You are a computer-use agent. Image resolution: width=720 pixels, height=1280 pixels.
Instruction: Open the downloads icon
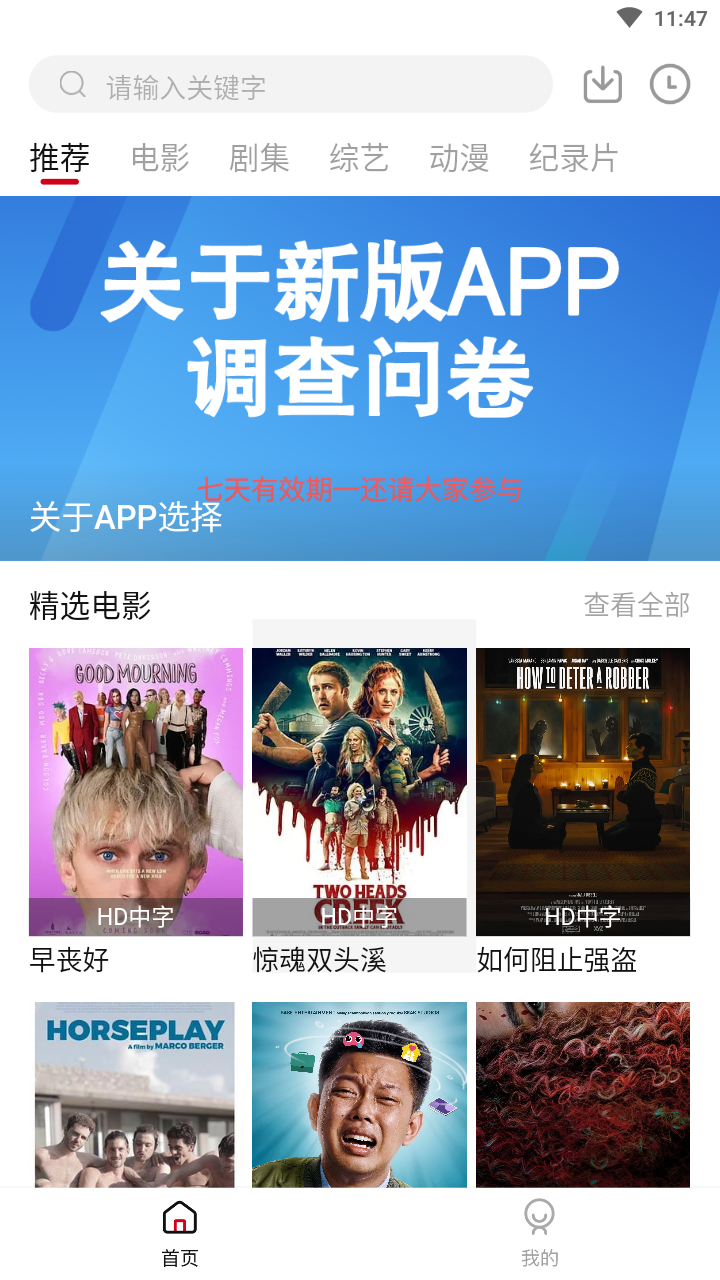coord(603,85)
